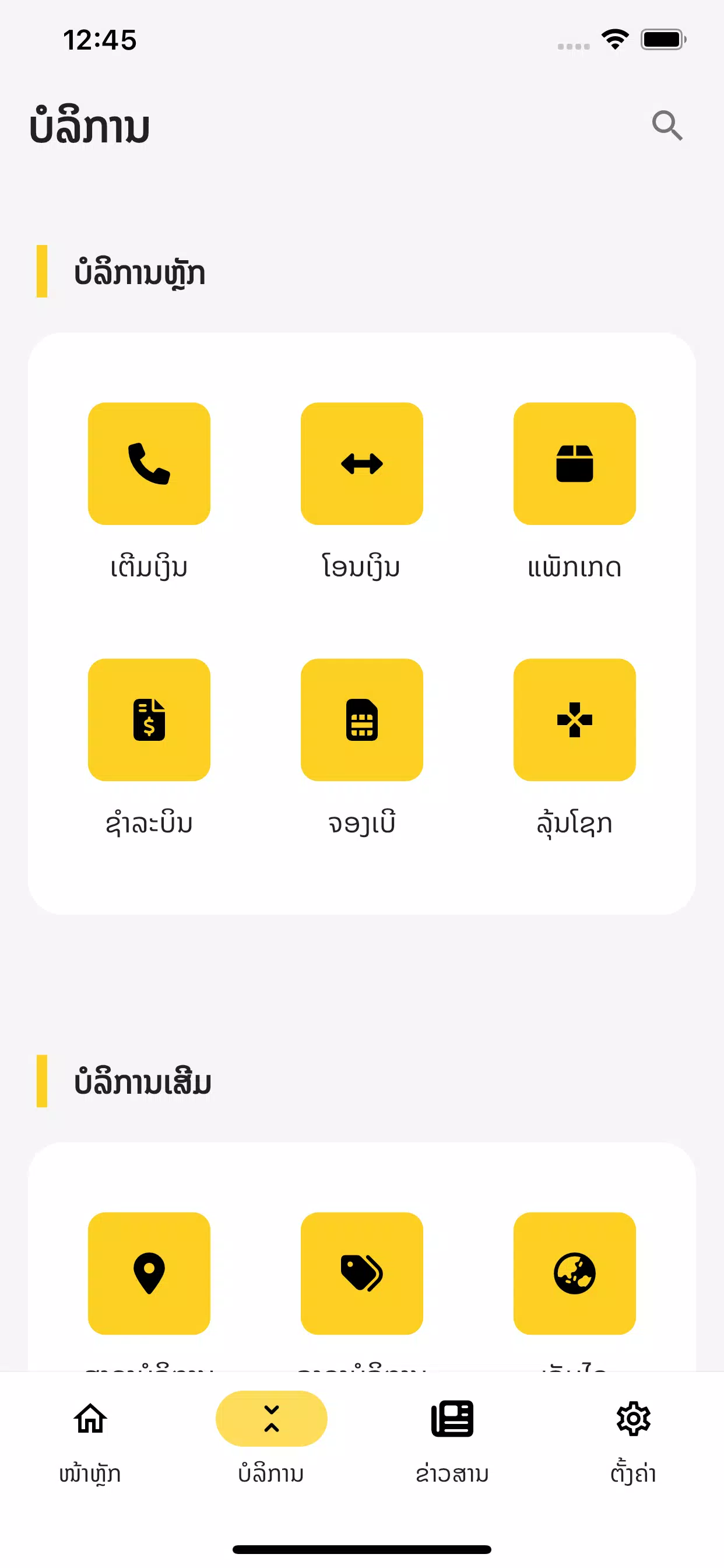
Task: Switch to the ຂ່າວສານ news tab
Action: coord(452,1441)
